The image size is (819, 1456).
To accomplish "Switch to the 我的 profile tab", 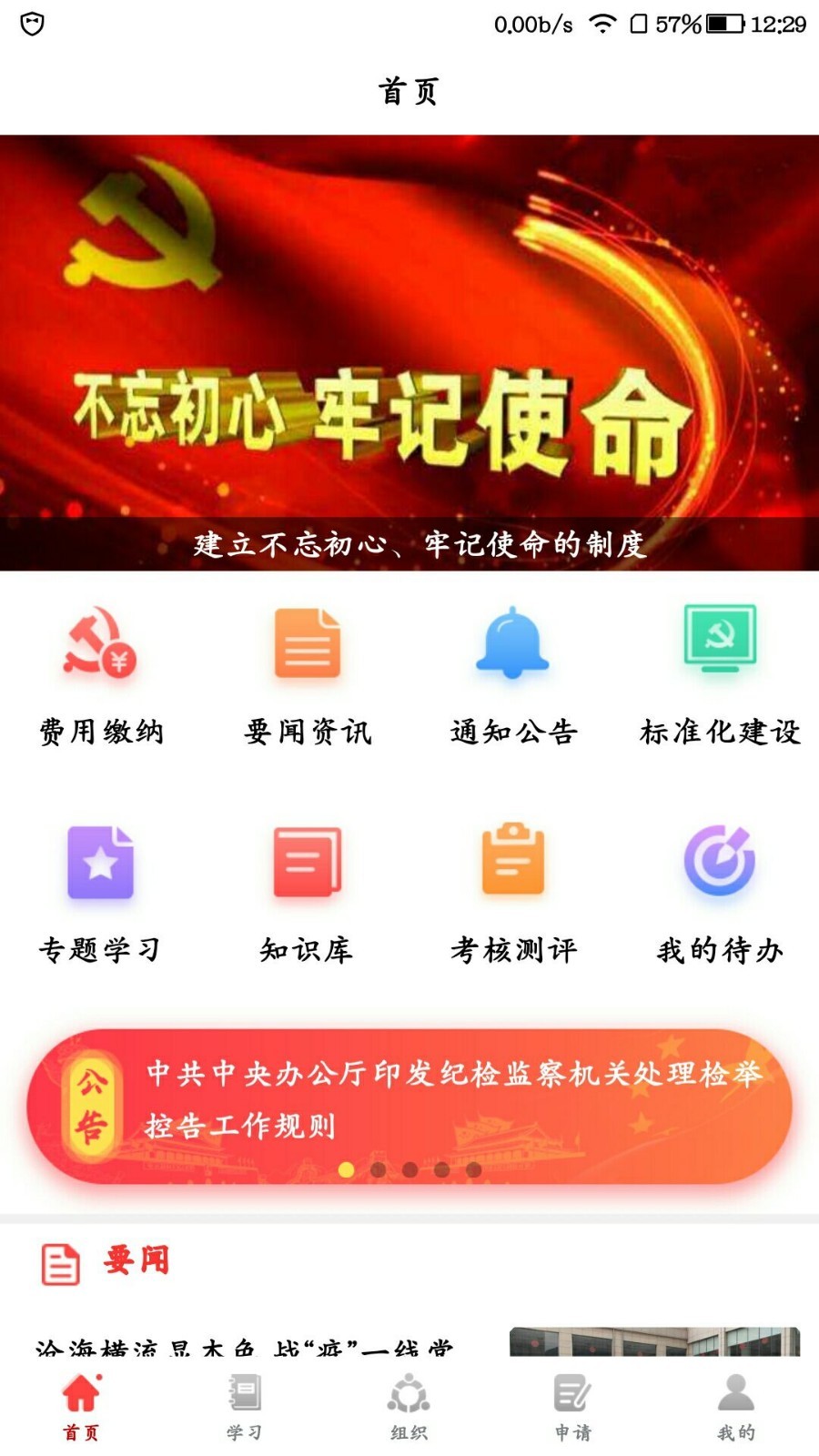I will [x=733, y=1406].
